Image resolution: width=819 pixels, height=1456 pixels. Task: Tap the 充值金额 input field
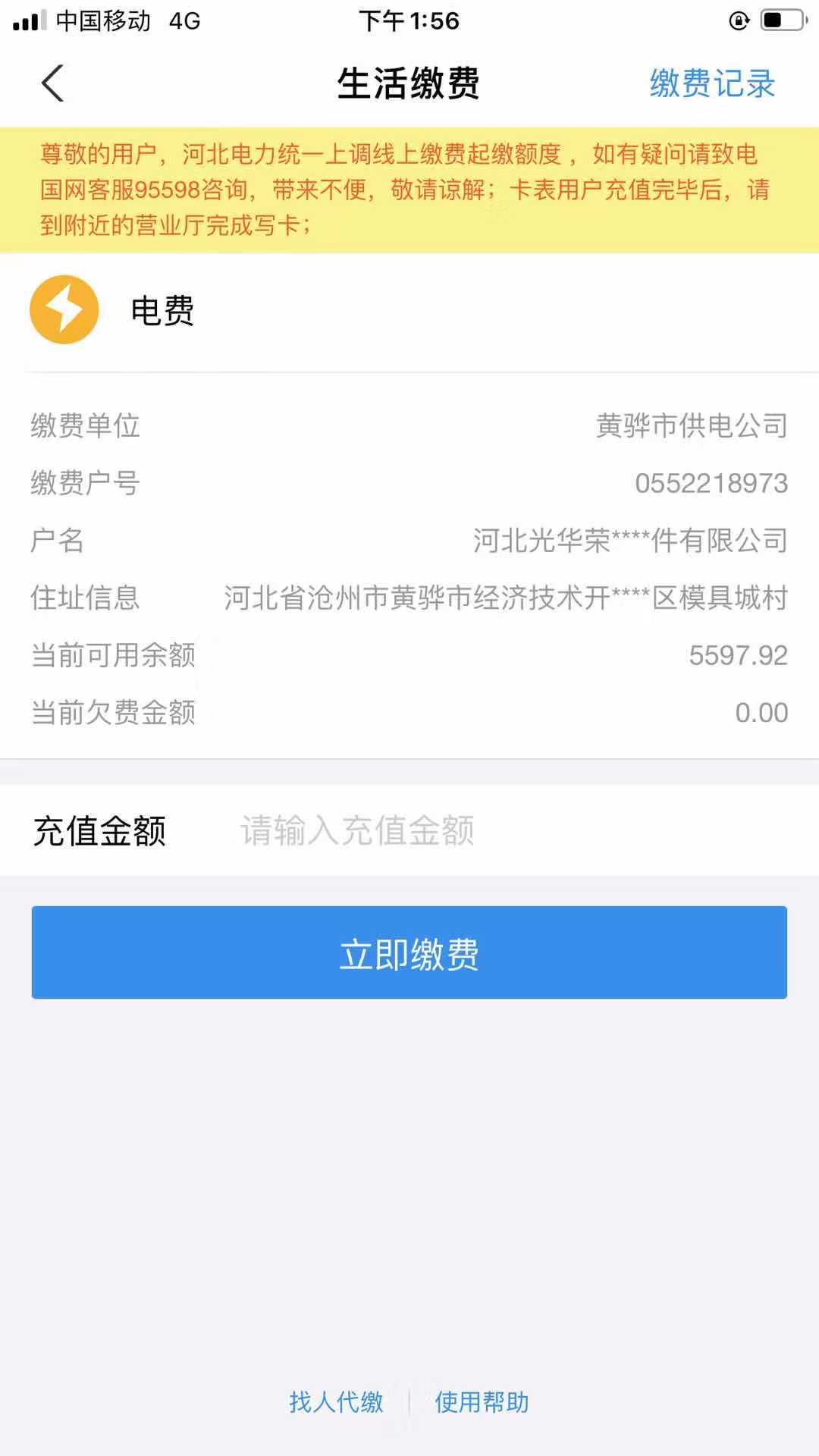[500, 830]
